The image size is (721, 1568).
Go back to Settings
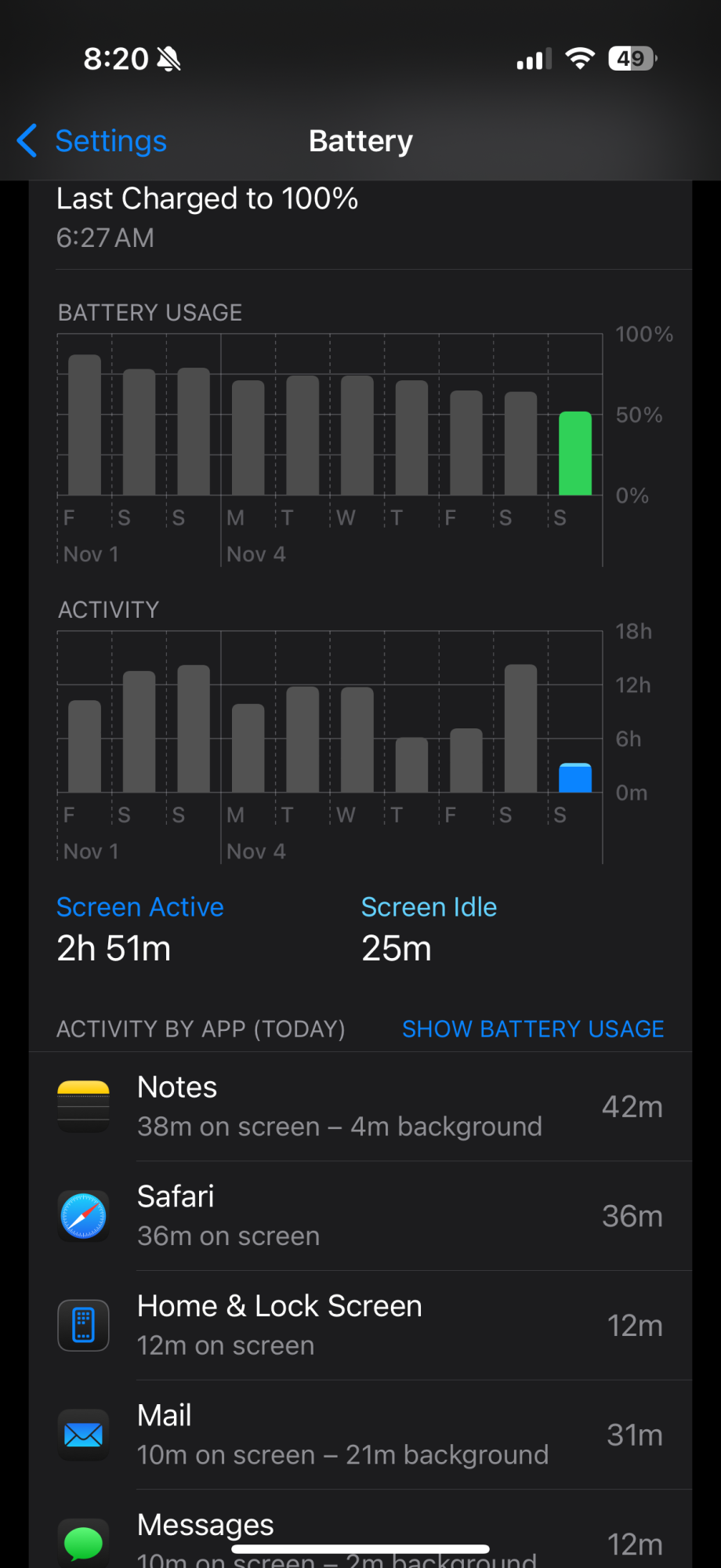pyautogui.click(x=92, y=141)
